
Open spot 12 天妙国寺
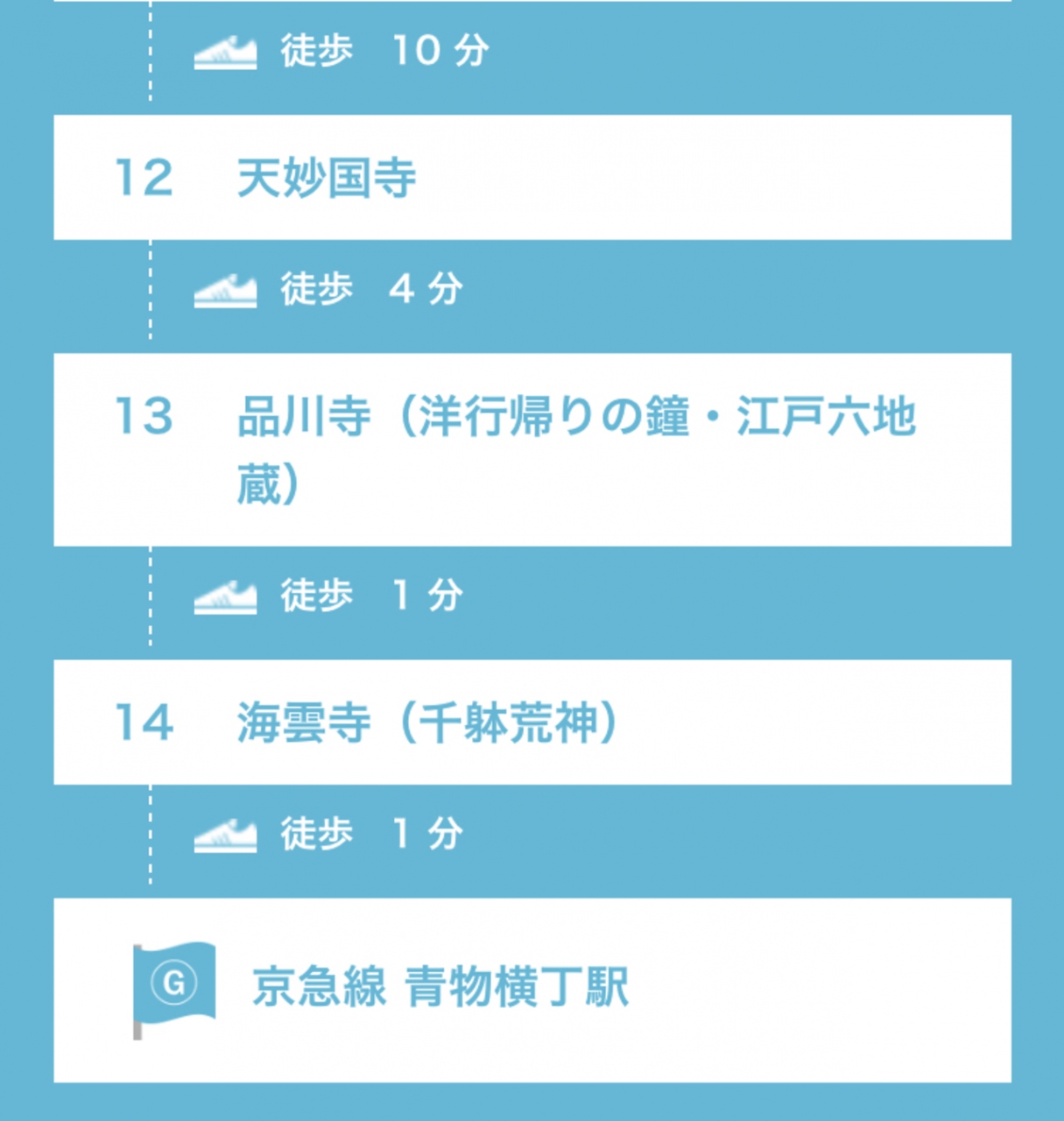click(326, 178)
